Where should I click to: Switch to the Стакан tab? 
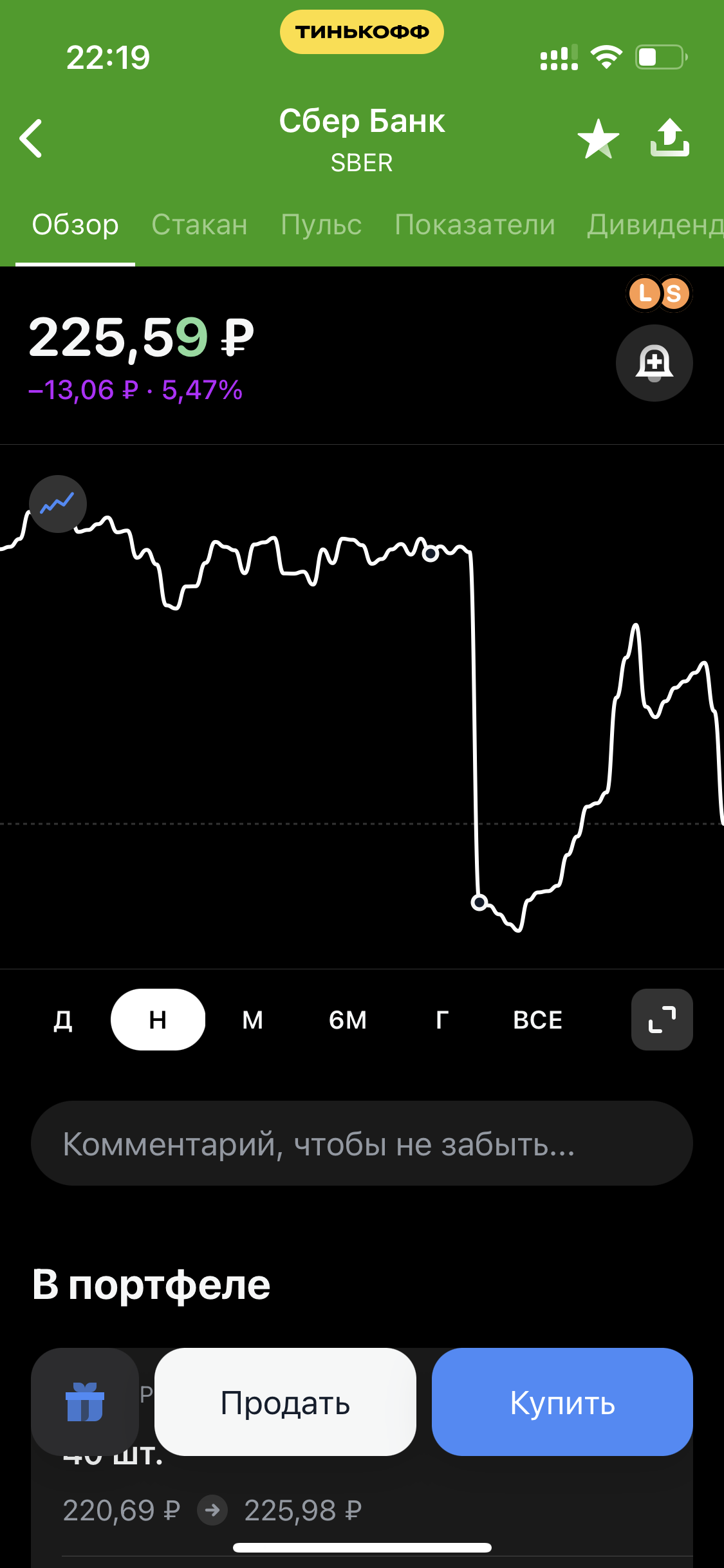(200, 225)
